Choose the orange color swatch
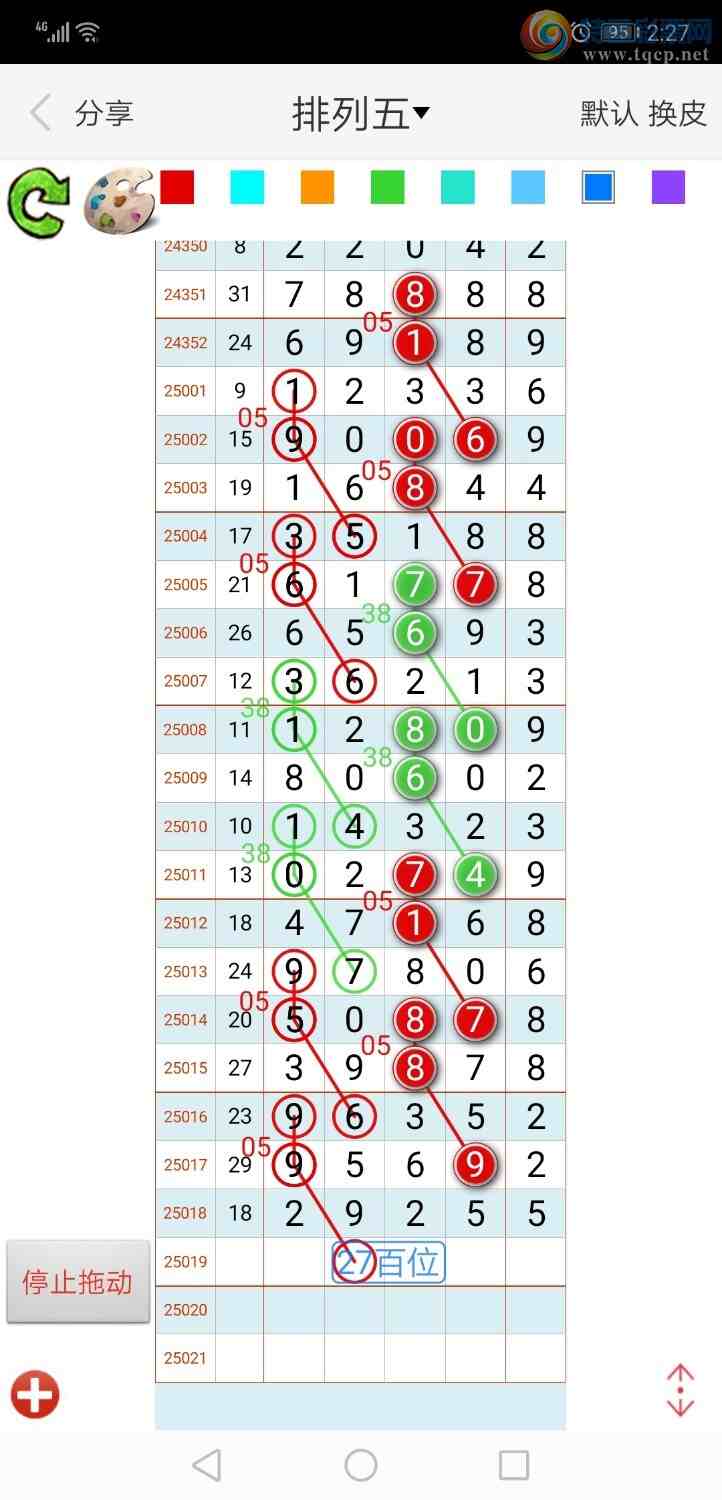This screenshot has height=1500, width=722. (x=317, y=188)
